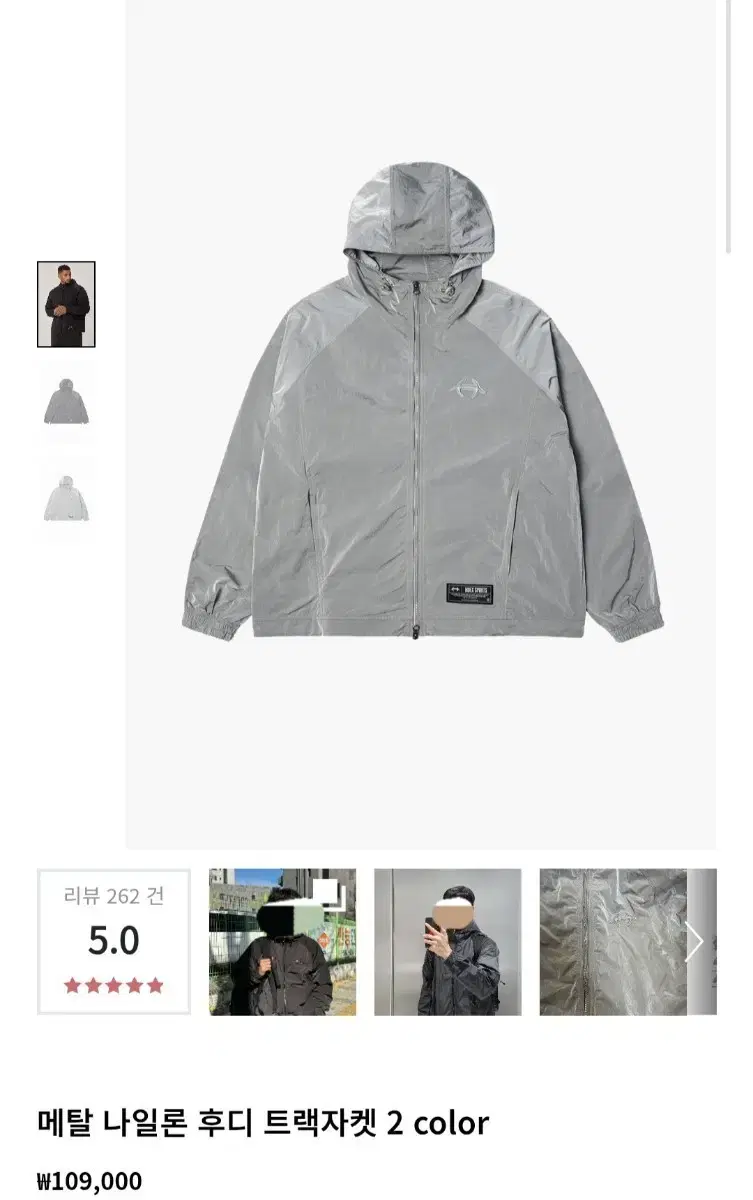The width and height of the screenshot is (753, 1200).
Task: Click the first red star rating icon
Action: (72, 984)
